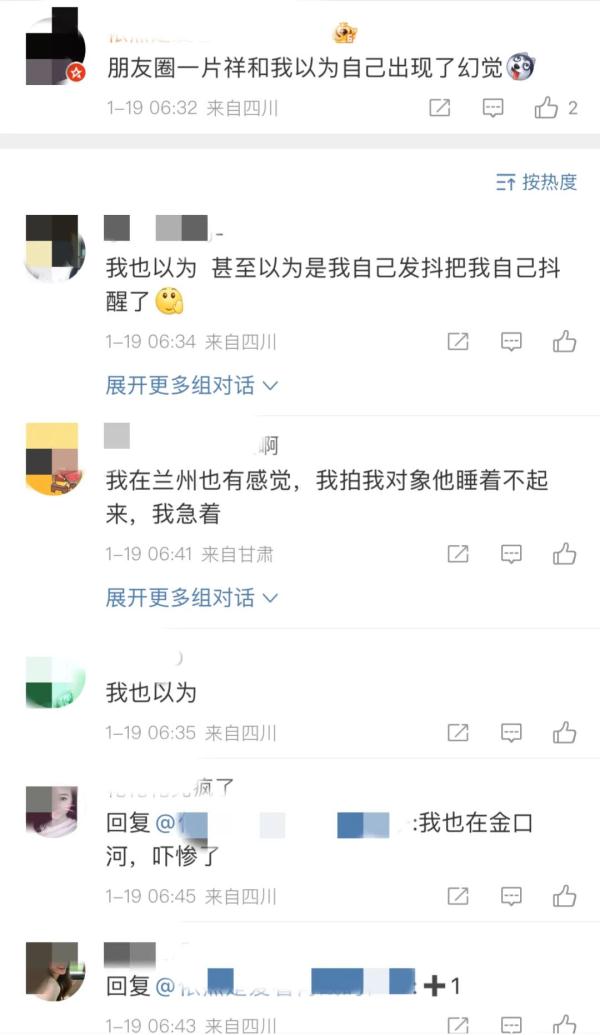Like the short 我也以为 comment

click(x=564, y=732)
